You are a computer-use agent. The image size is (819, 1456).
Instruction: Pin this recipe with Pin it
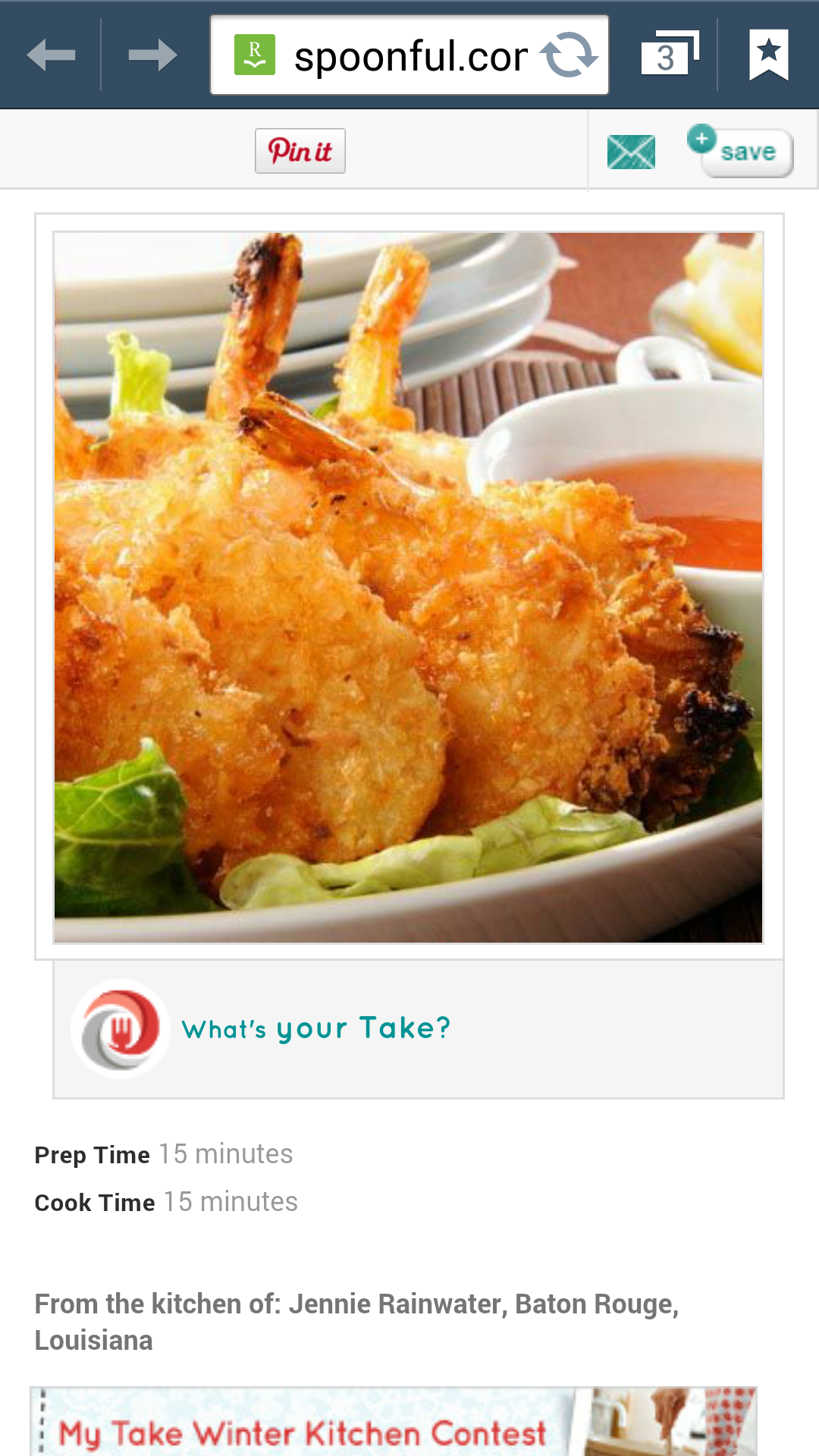pyautogui.click(x=300, y=151)
